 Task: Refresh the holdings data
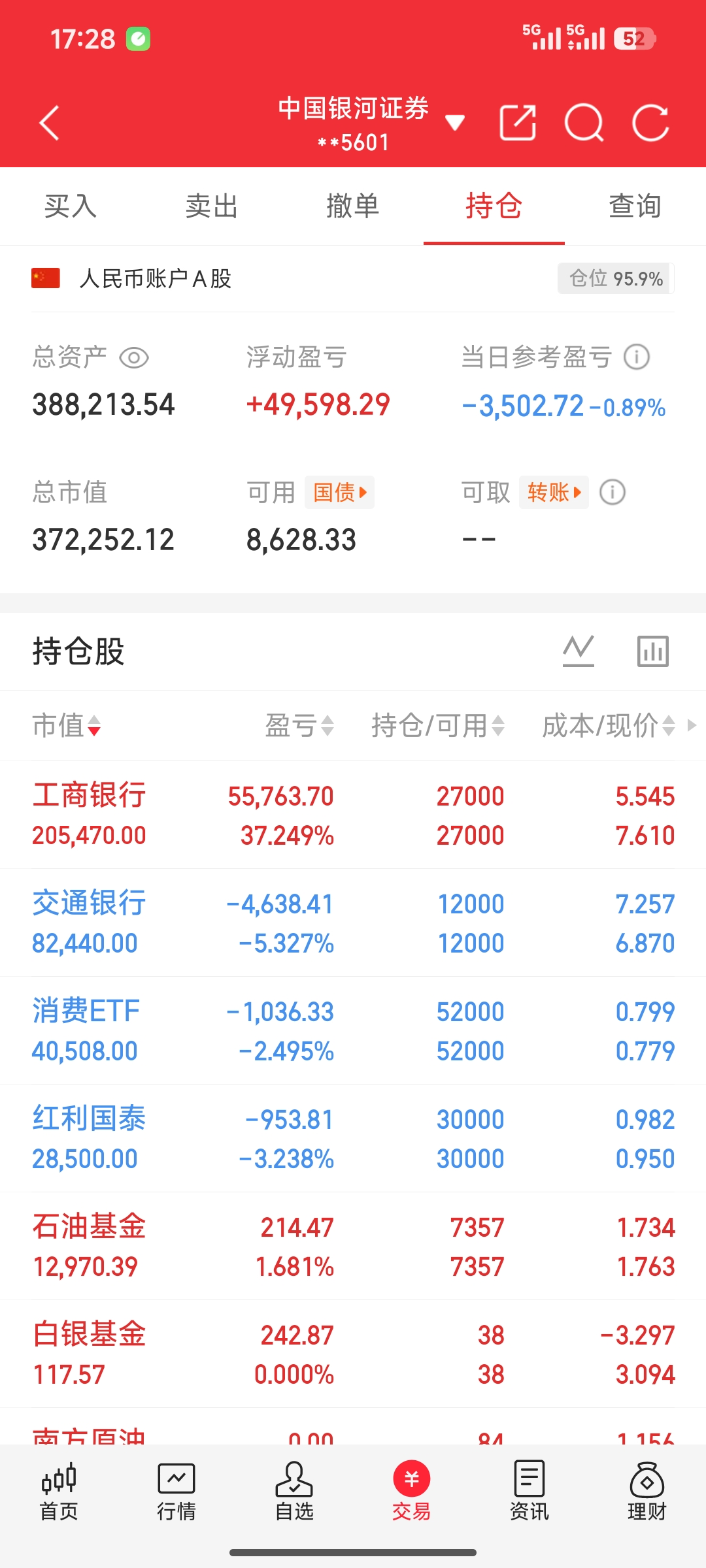click(x=650, y=122)
